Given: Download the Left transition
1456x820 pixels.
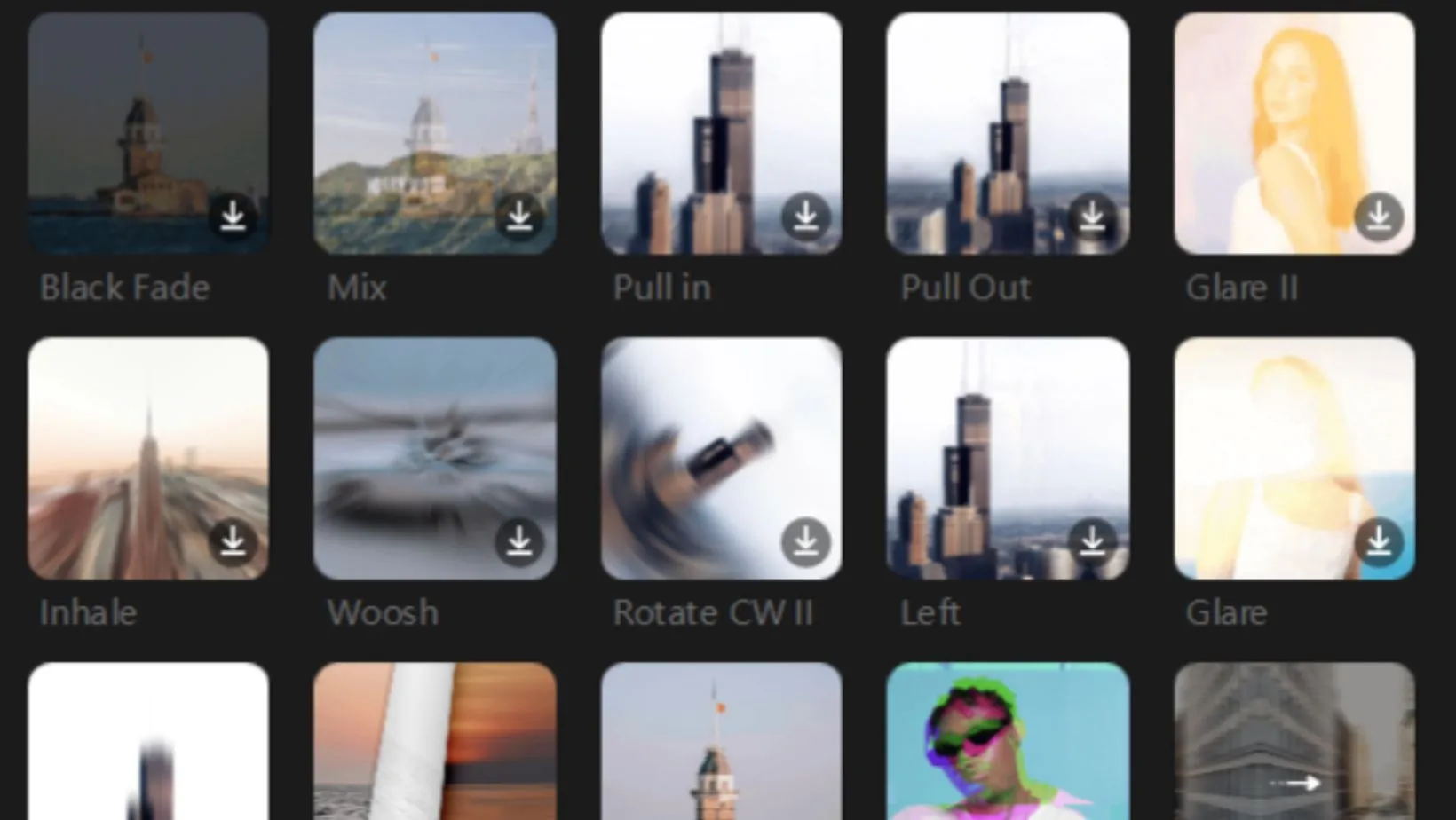Looking at the screenshot, I should (x=1092, y=541).
